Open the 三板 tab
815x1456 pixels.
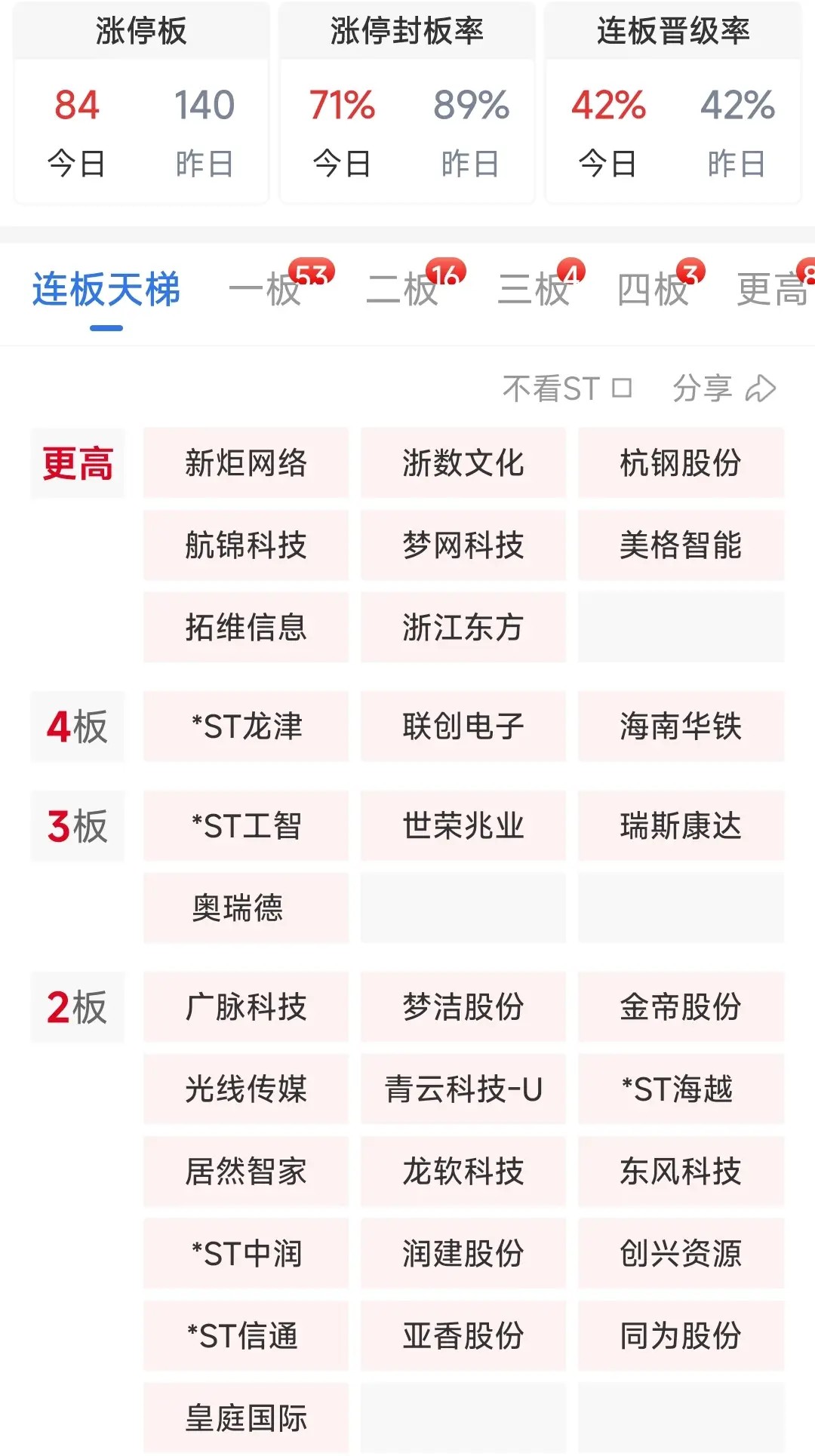click(534, 290)
